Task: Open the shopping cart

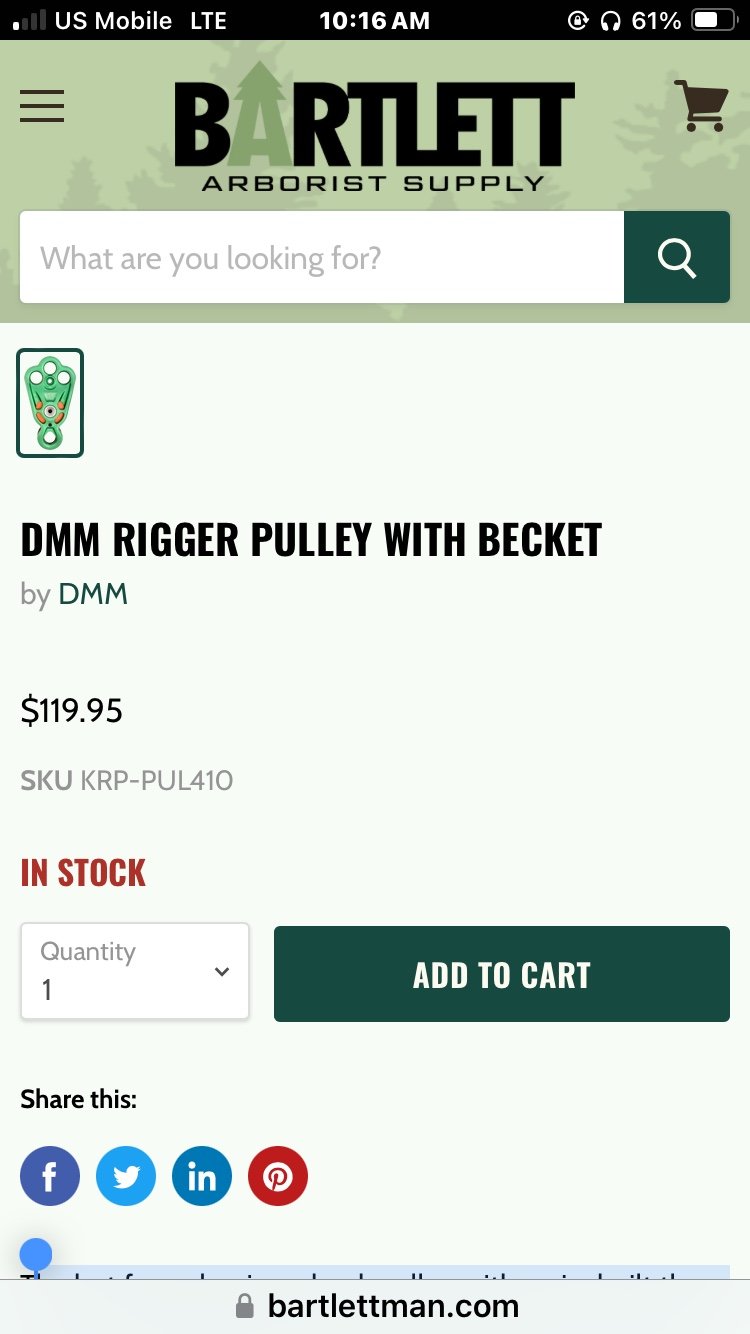Action: [701, 105]
